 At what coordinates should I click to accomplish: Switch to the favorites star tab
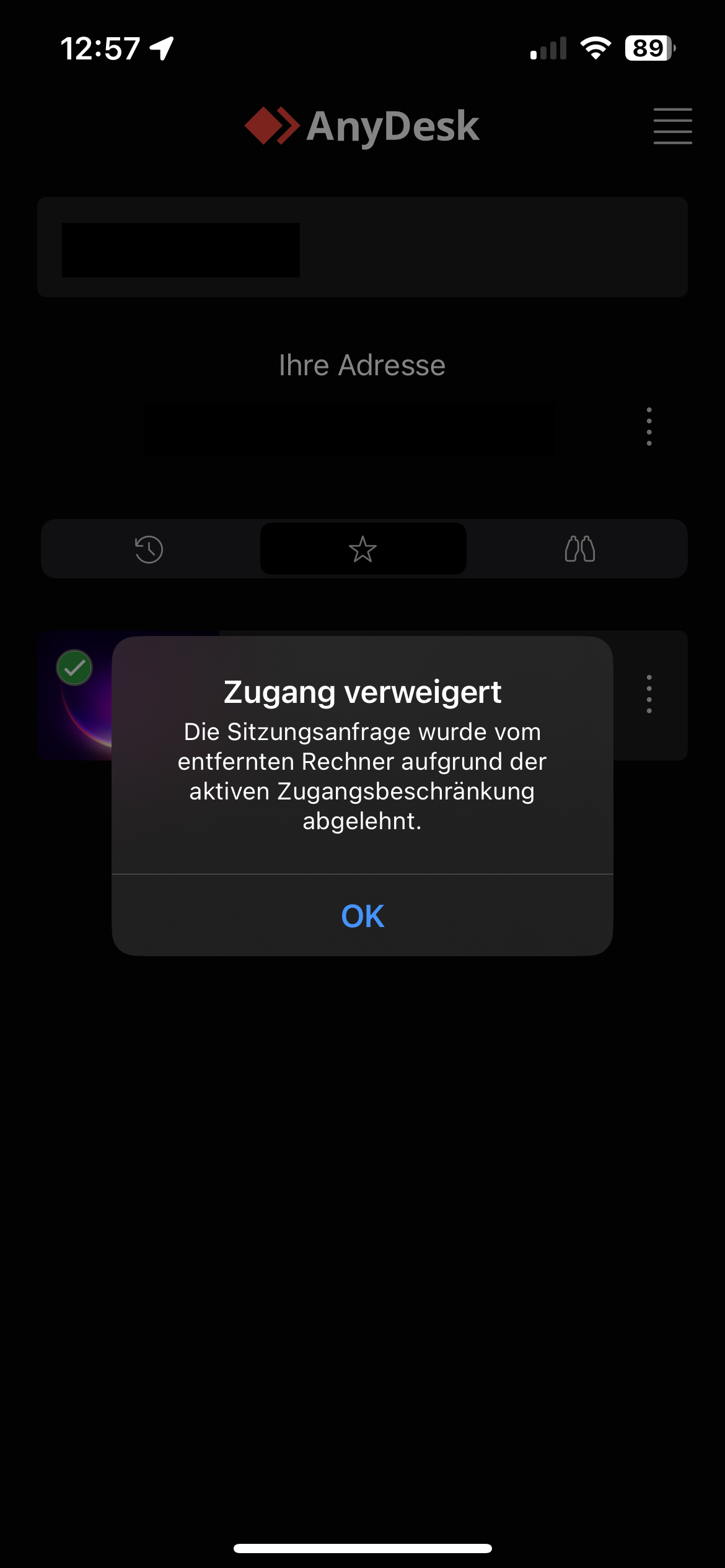362,549
